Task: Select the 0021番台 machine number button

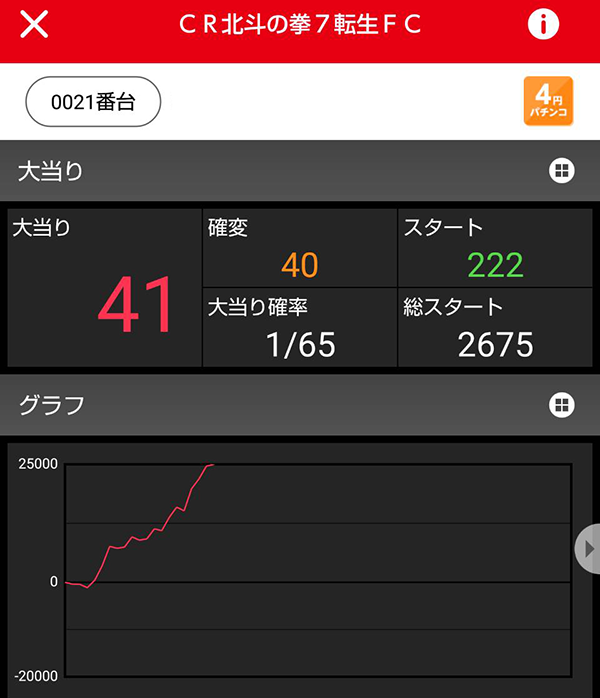Action: [x=93, y=102]
